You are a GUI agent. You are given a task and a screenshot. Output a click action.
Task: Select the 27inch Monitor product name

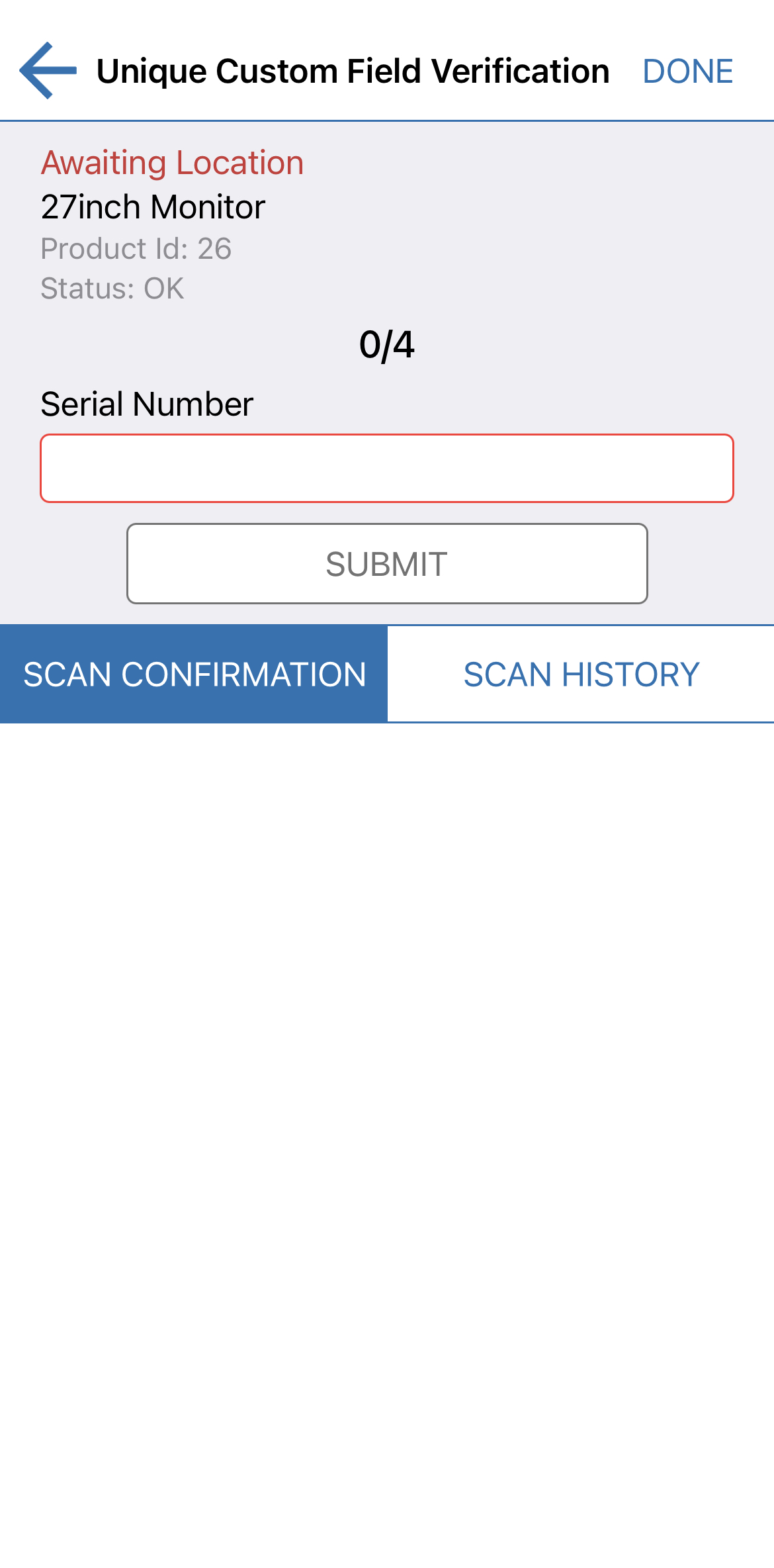coord(152,206)
